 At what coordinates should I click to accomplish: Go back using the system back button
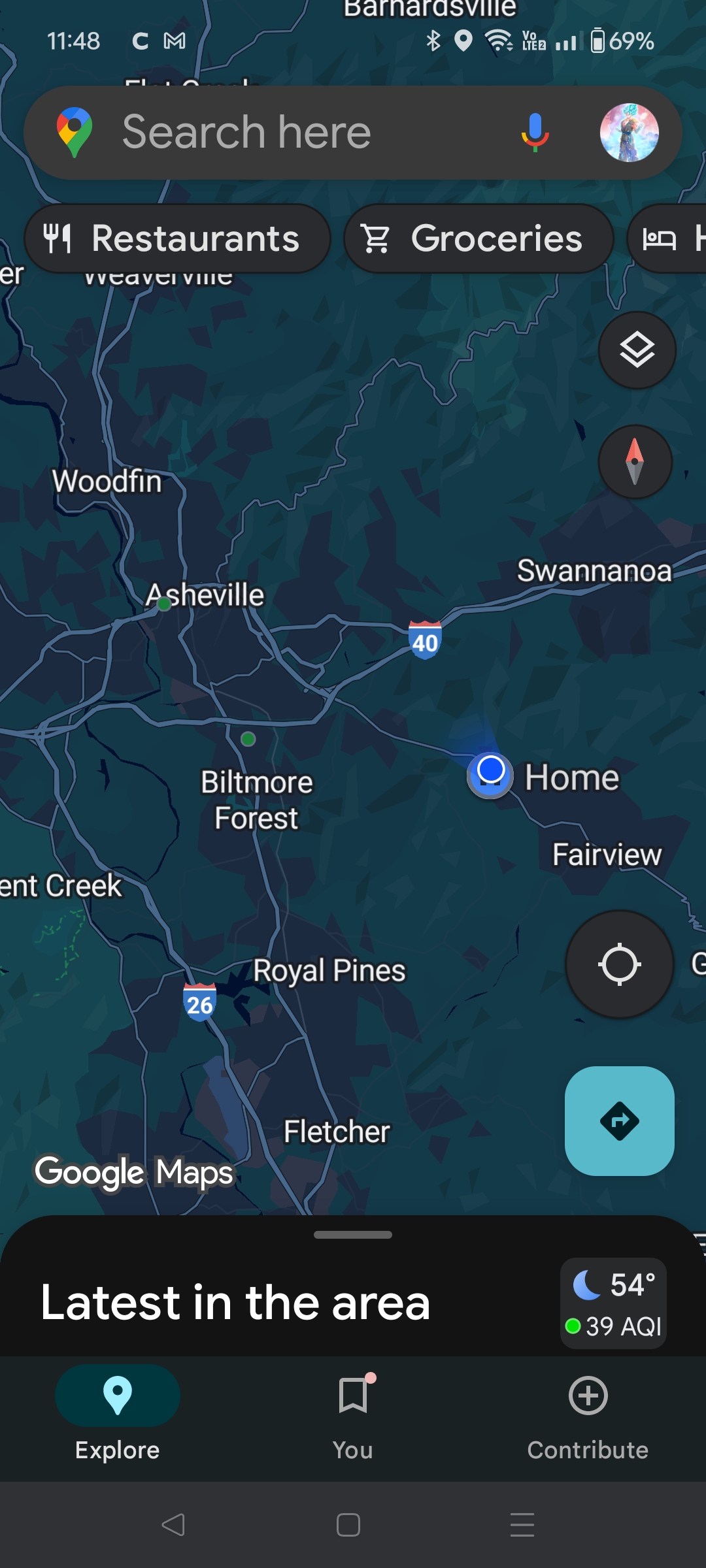coord(173,1525)
